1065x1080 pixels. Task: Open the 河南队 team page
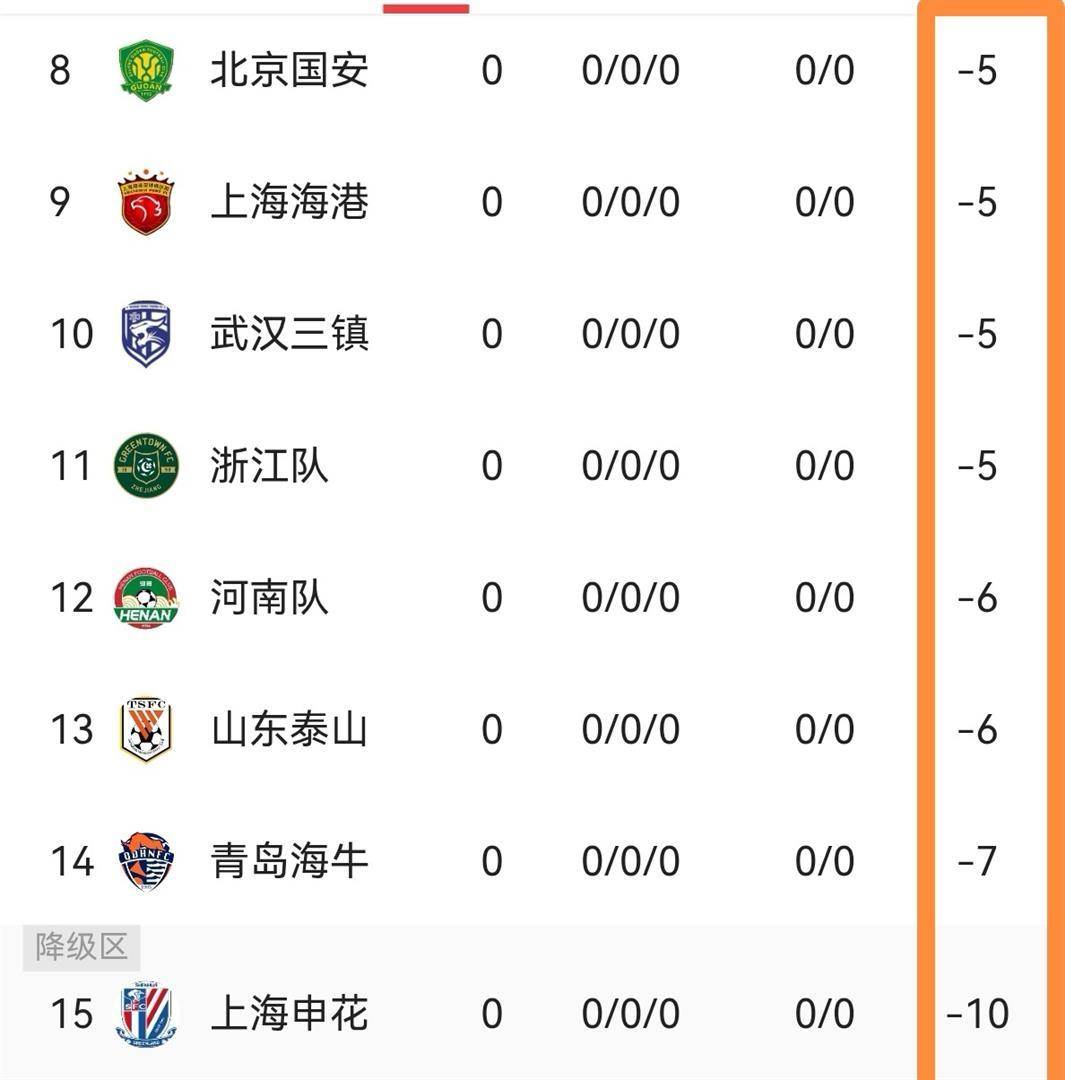269,598
